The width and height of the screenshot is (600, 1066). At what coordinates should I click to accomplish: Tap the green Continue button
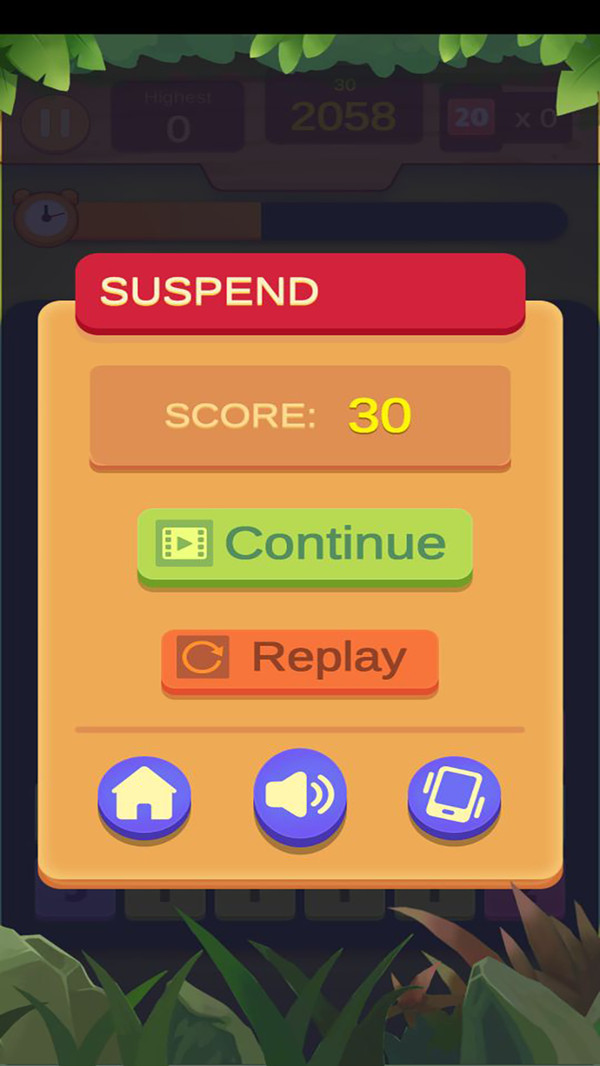(304, 545)
